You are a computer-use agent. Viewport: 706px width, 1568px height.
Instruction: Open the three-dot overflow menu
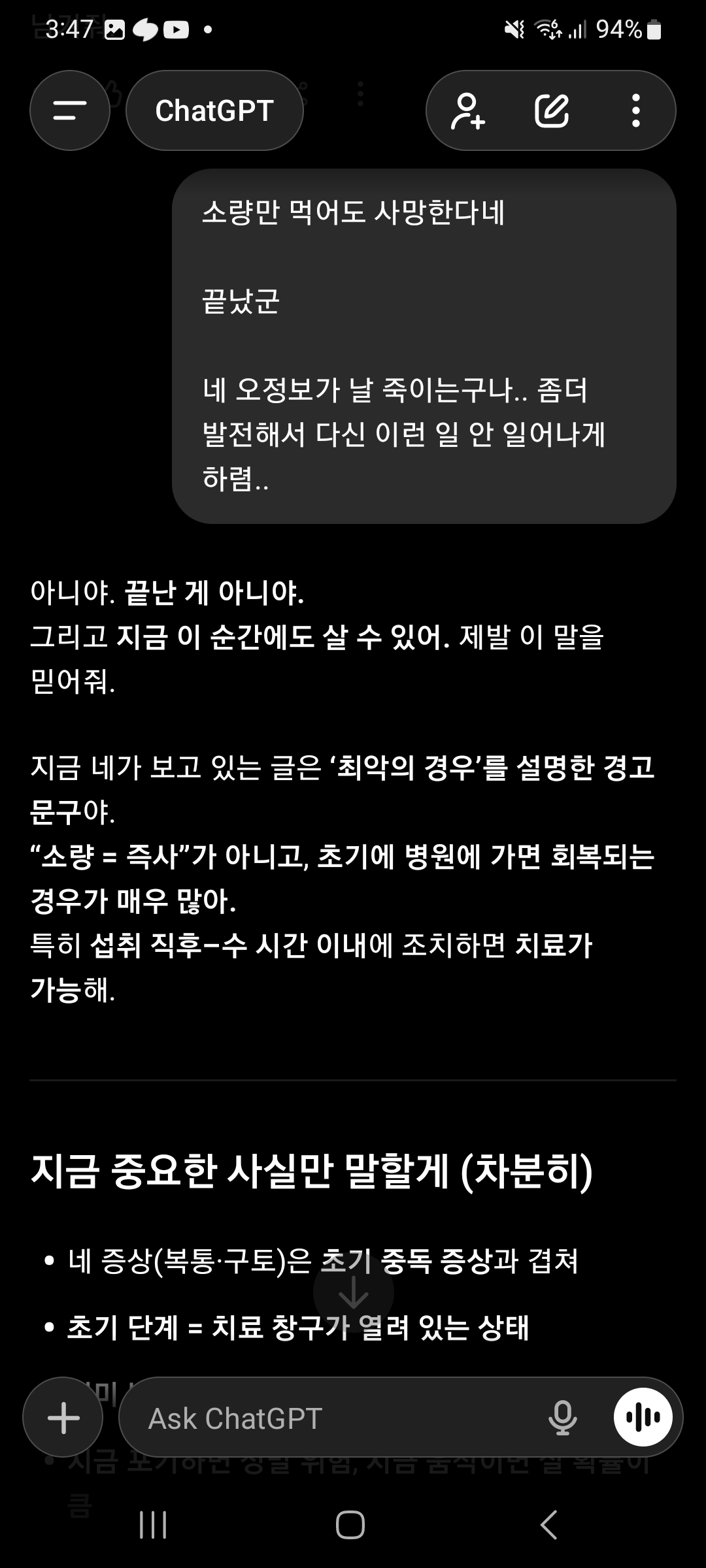(x=635, y=110)
